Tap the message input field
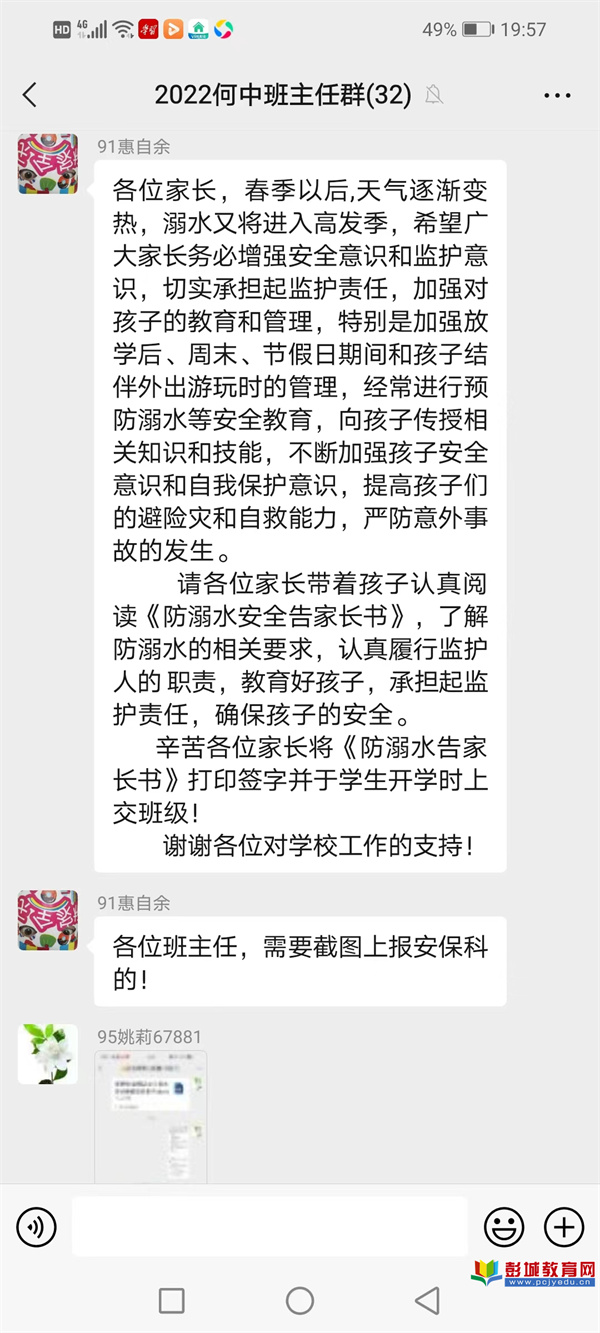Viewport: 600px width, 1333px height. [270, 1226]
